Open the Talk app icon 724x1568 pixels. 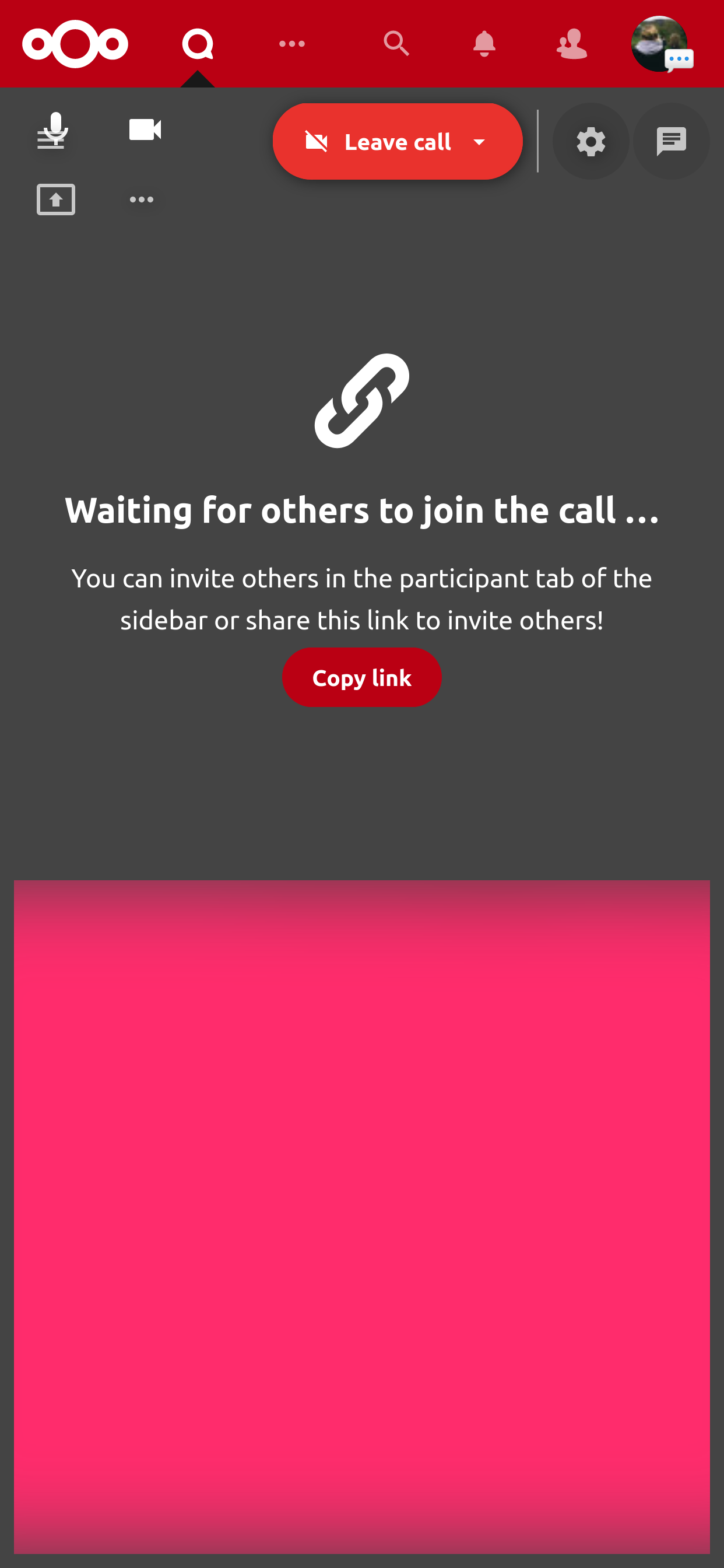click(x=198, y=44)
